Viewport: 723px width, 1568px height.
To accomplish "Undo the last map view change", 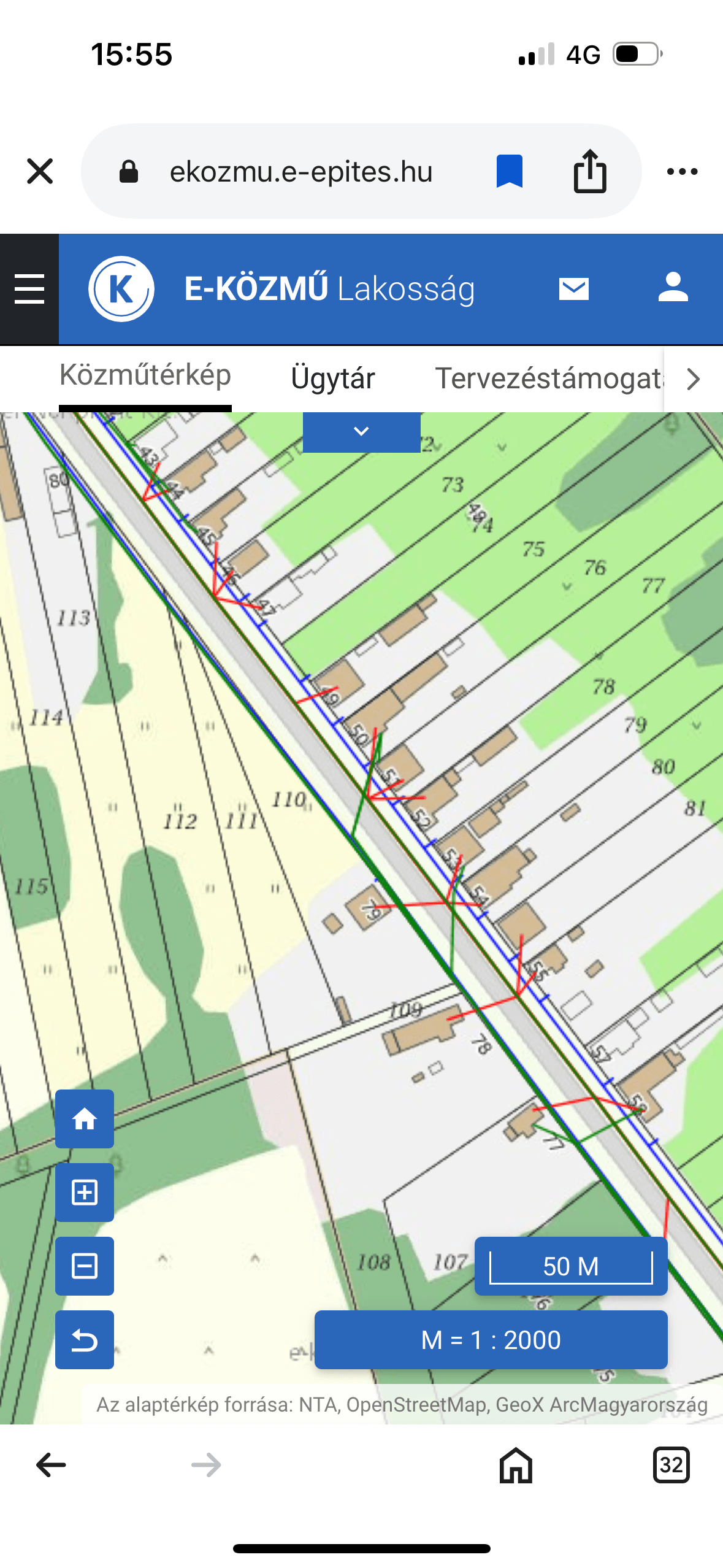I will click(x=85, y=1340).
